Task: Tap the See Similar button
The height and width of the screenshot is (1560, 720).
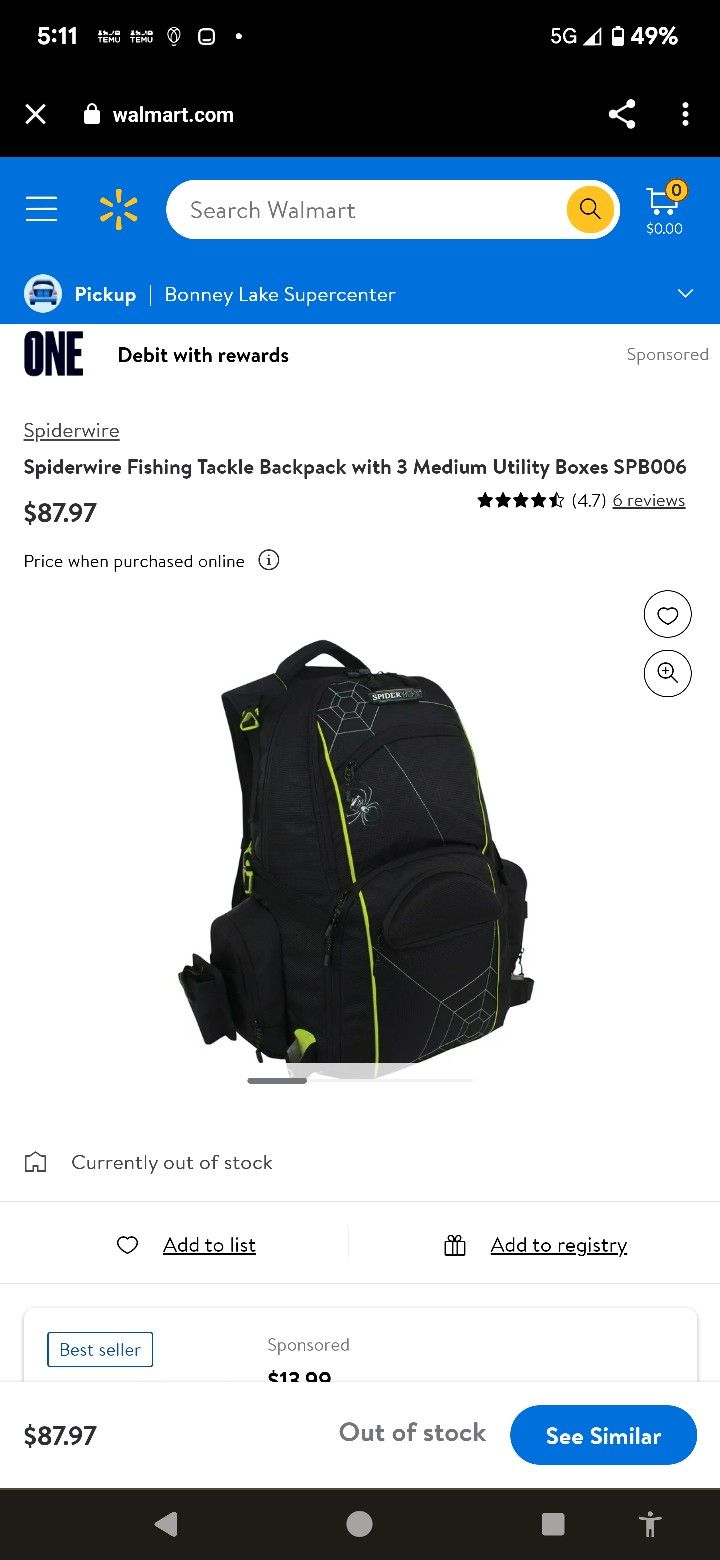Action: coord(603,1435)
